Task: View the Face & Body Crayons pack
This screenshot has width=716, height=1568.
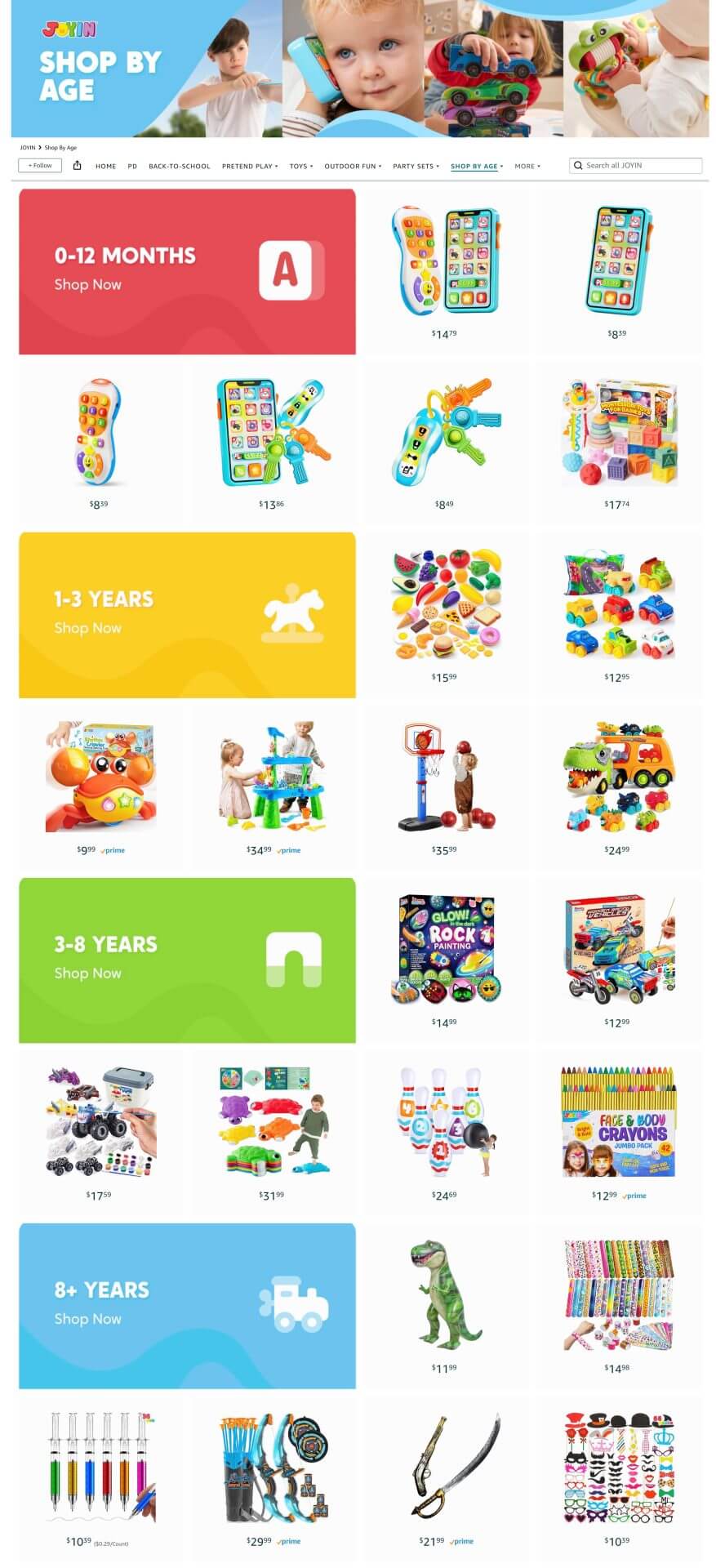Action: (618, 1121)
